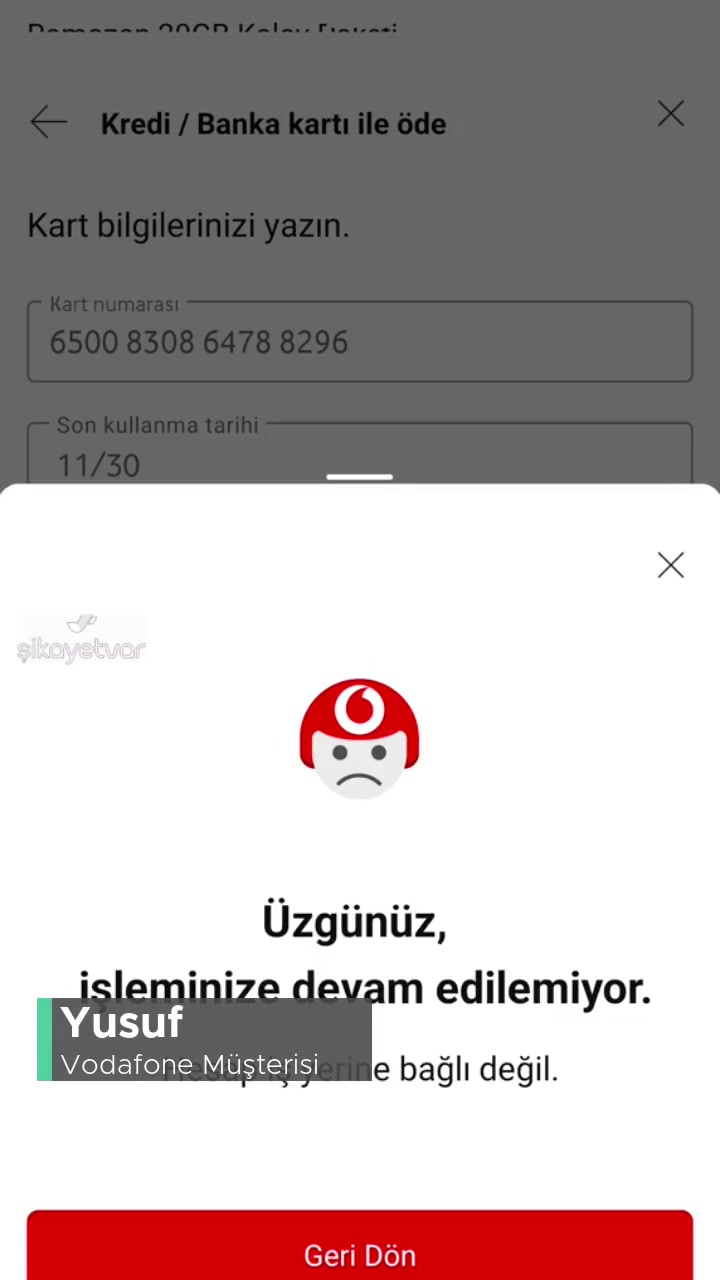Tap the Vodafone sad mascot icon

(x=360, y=740)
